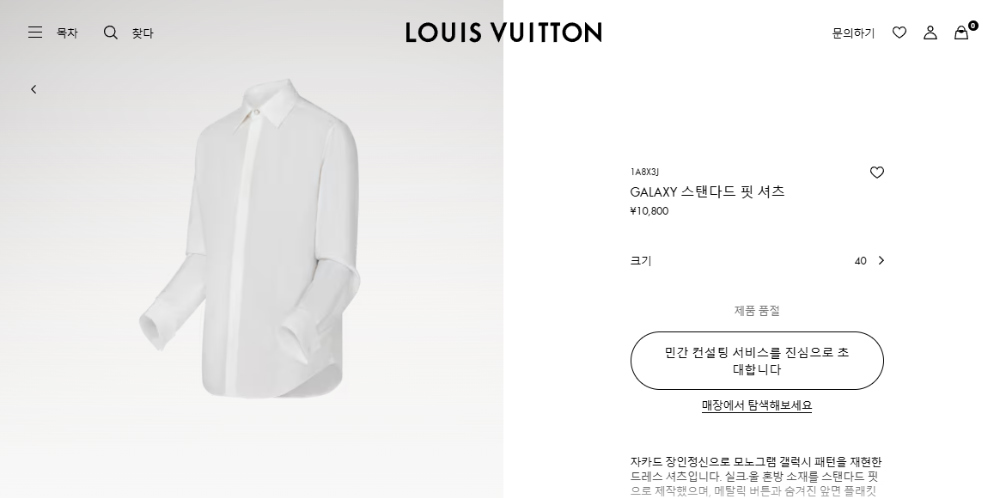The height and width of the screenshot is (498, 1000).
Task: Expand the 크기 size selector
Action: pos(757,261)
